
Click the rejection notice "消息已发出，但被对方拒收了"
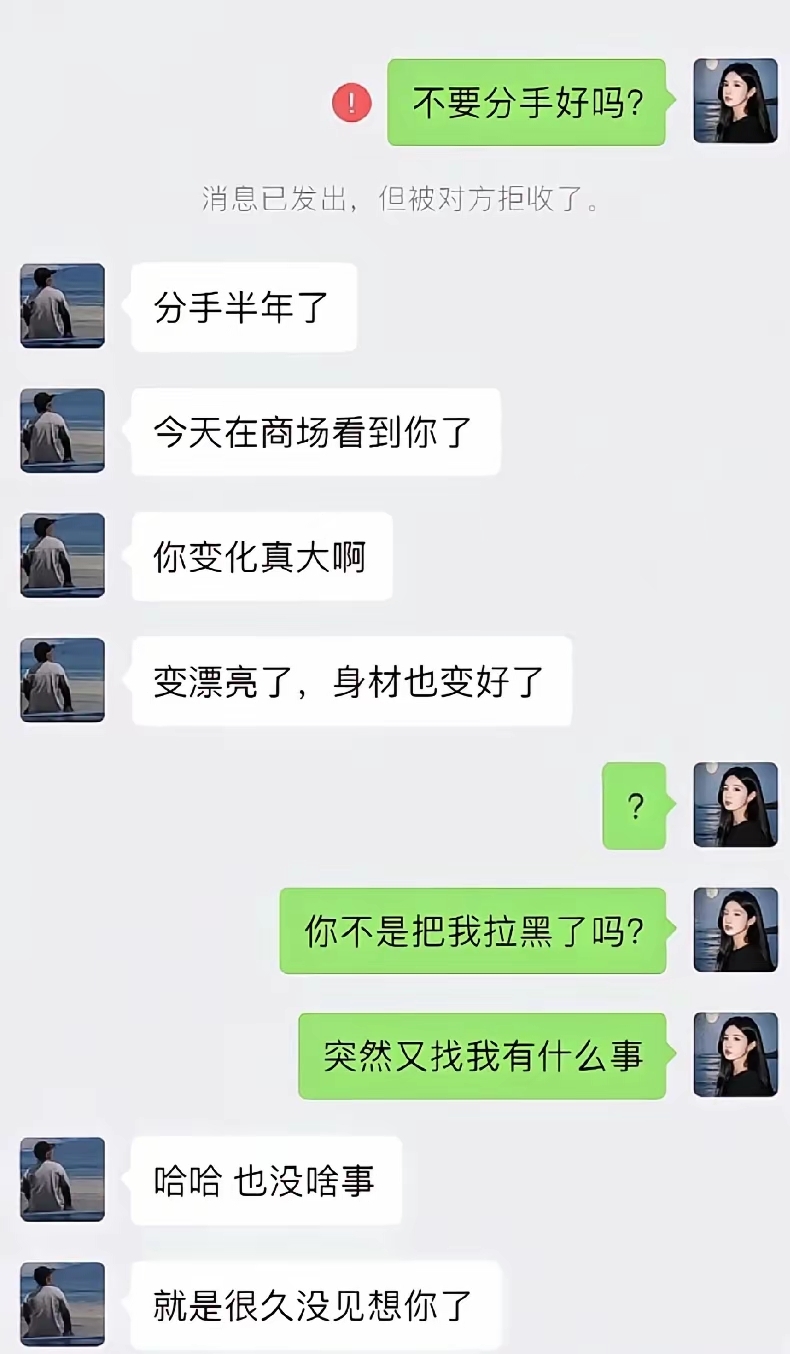pyautogui.click(x=395, y=197)
